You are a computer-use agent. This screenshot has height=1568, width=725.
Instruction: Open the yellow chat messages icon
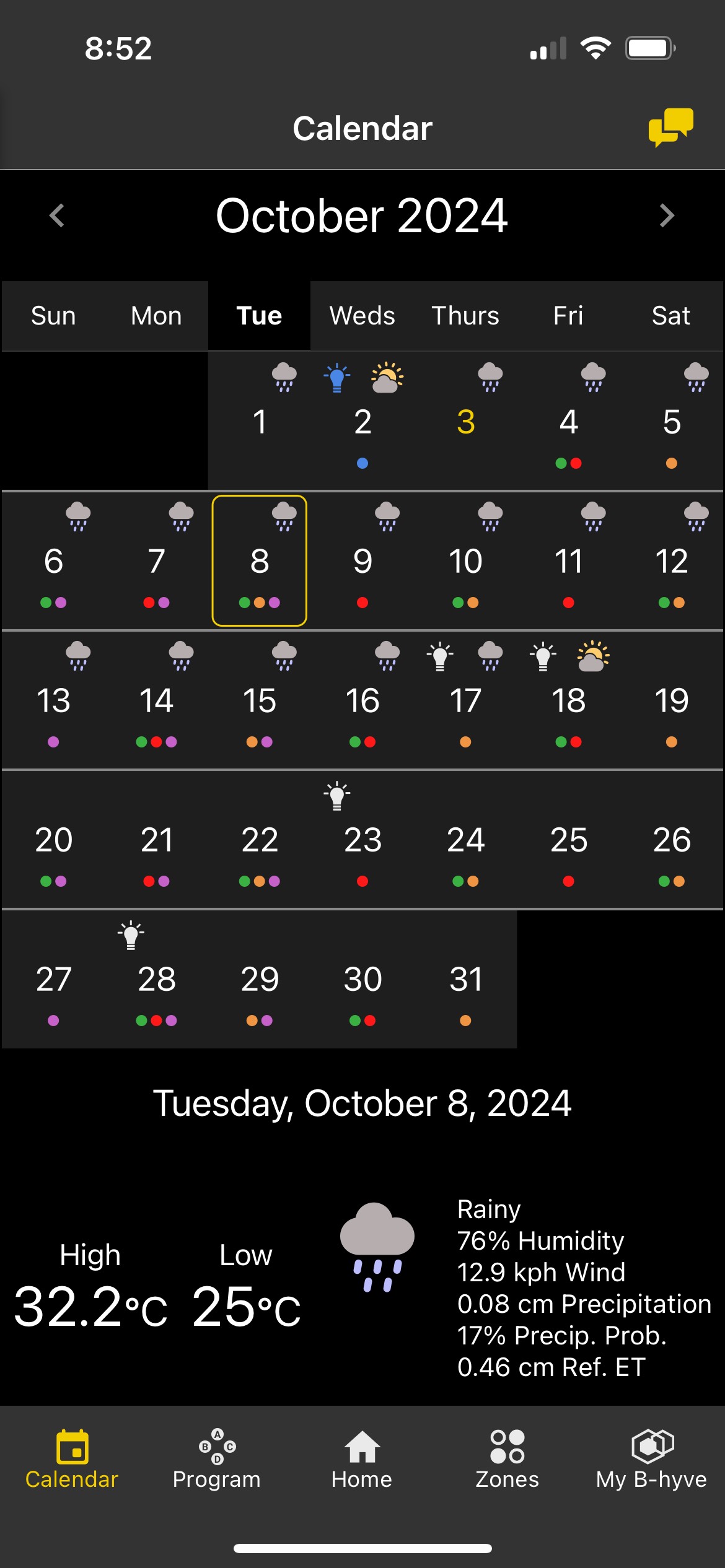[x=670, y=127]
